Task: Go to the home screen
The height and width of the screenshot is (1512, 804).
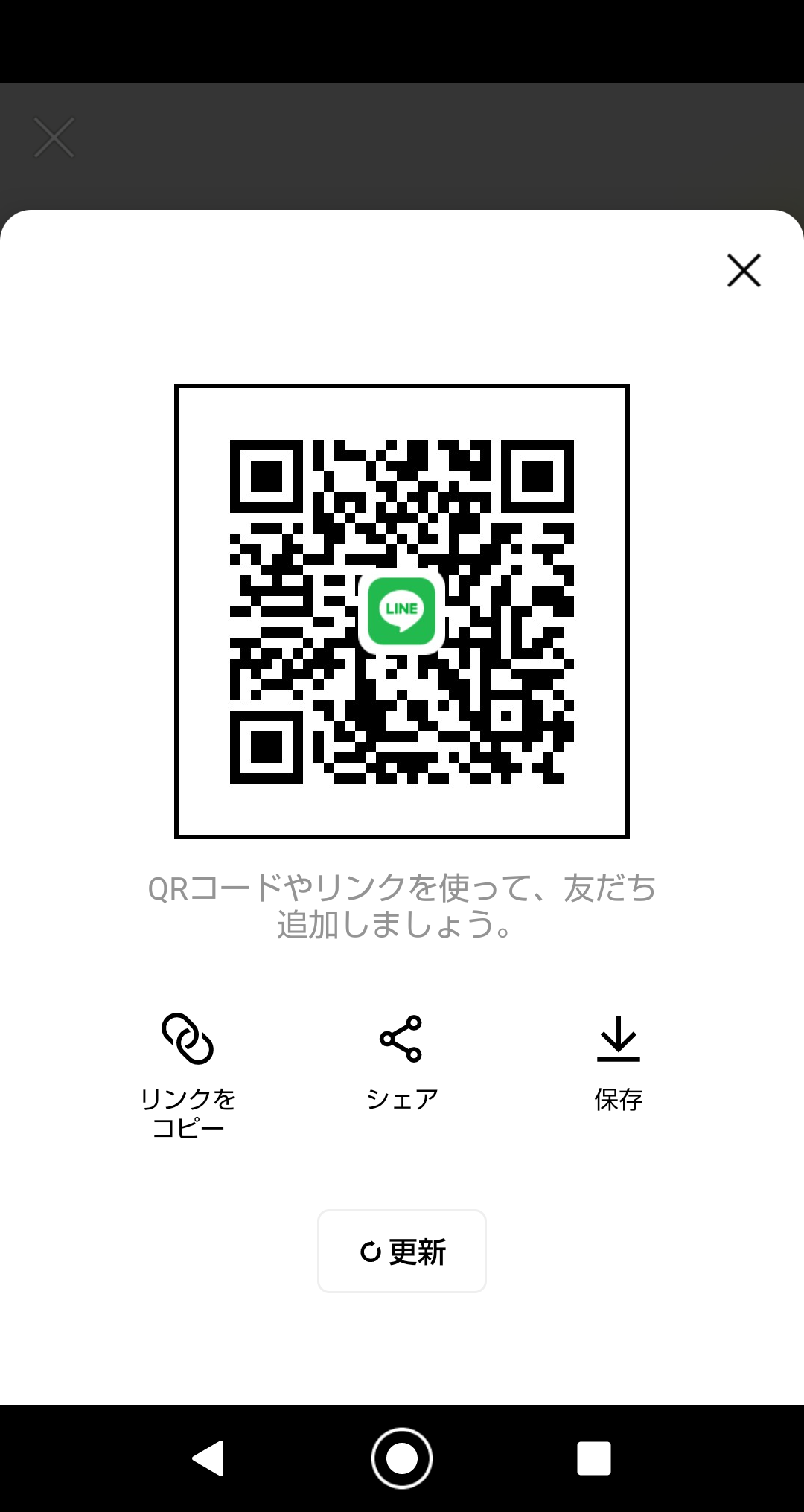Action: [401, 1458]
